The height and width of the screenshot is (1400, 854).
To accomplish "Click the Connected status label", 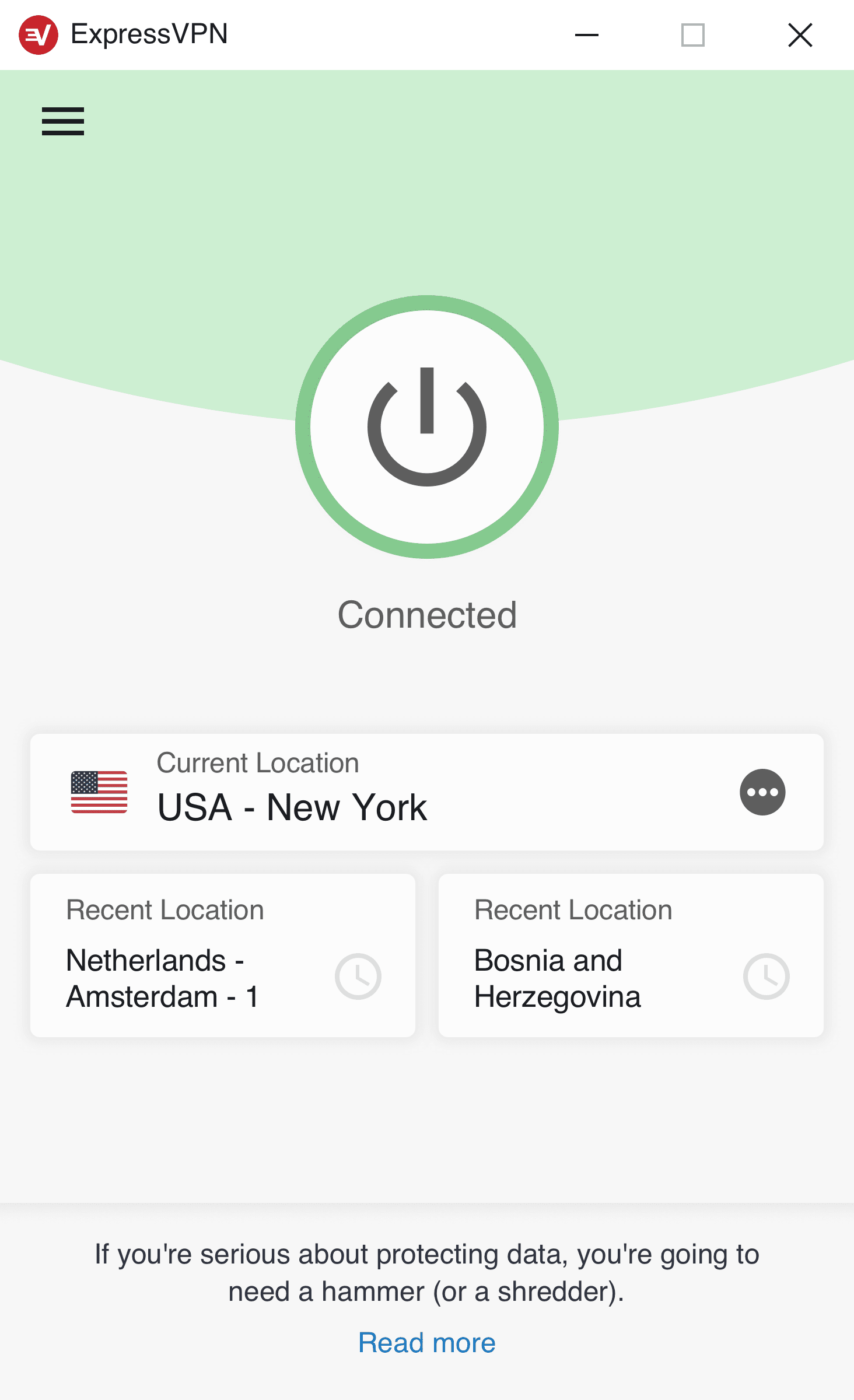I will [x=427, y=614].
